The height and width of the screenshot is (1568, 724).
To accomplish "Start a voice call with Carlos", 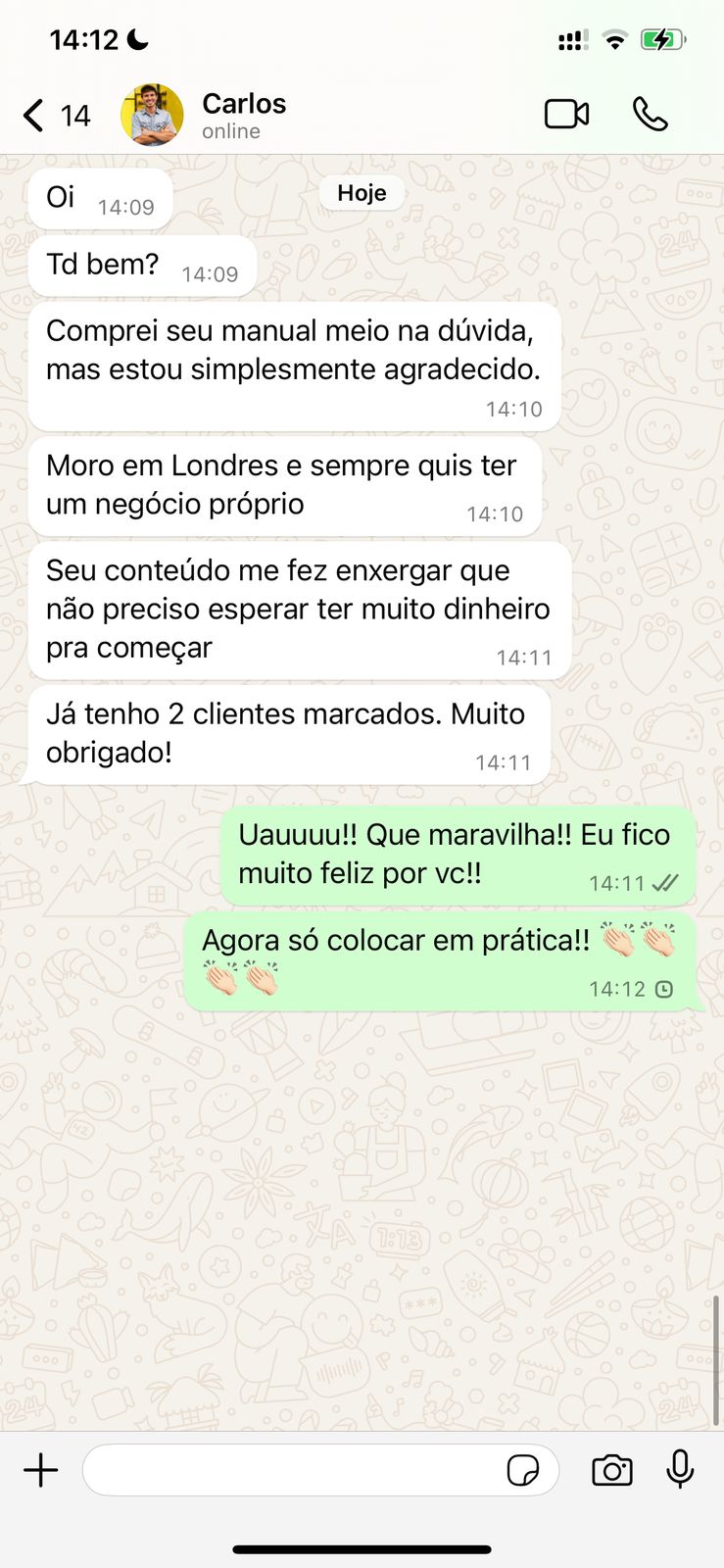I will click(x=650, y=115).
